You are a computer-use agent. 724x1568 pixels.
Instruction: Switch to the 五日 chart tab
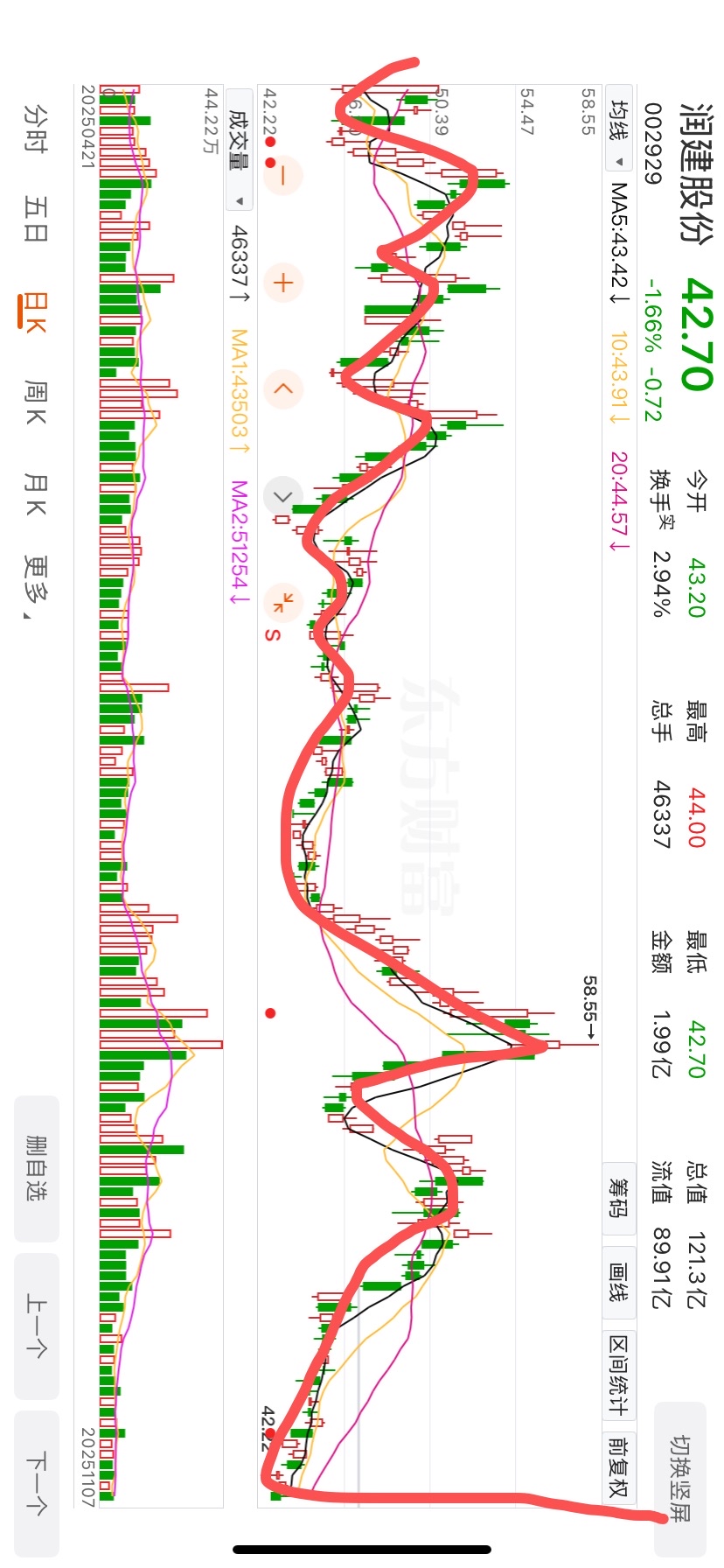click(36, 219)
